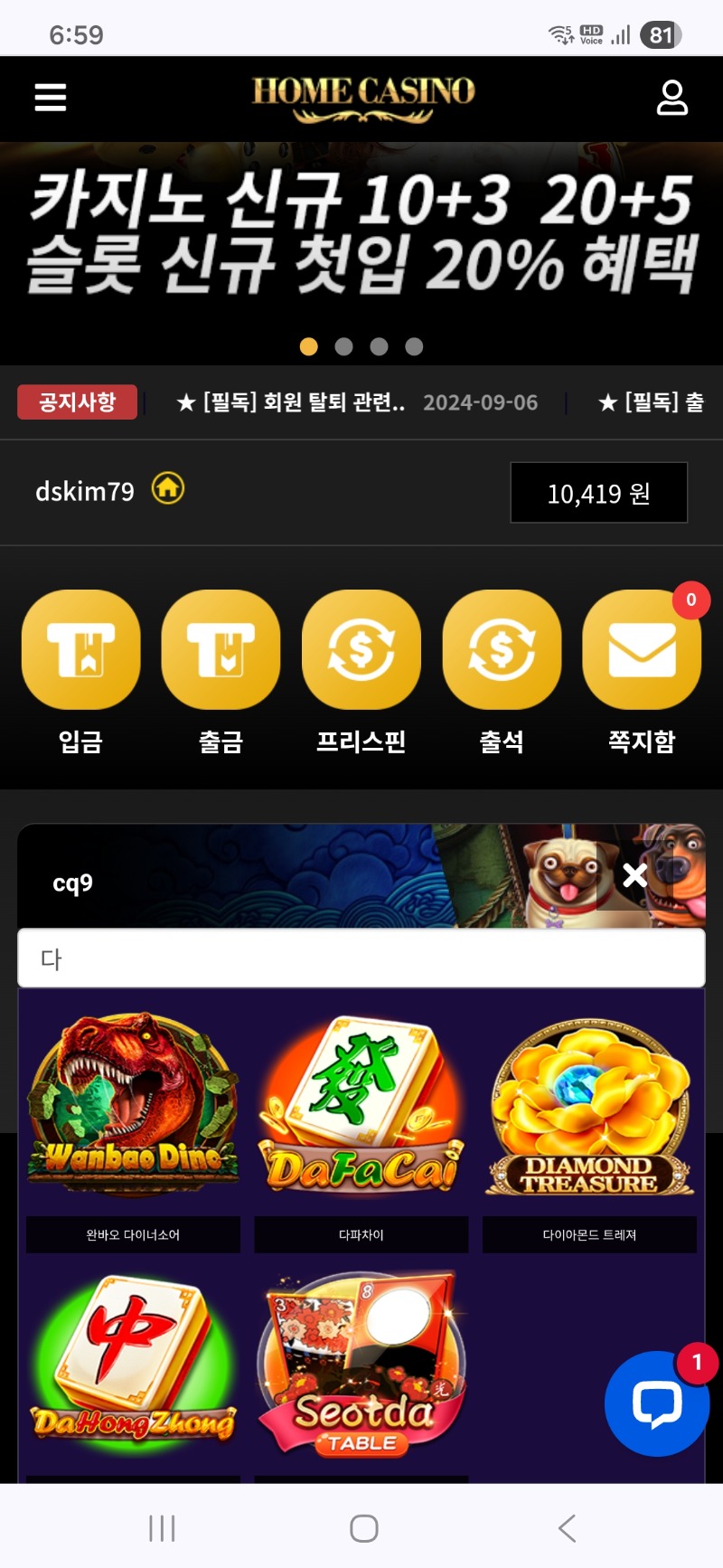This screenshot has width=723, height=1568.
Task: Focus the game search field
Action: click(361, 959)
